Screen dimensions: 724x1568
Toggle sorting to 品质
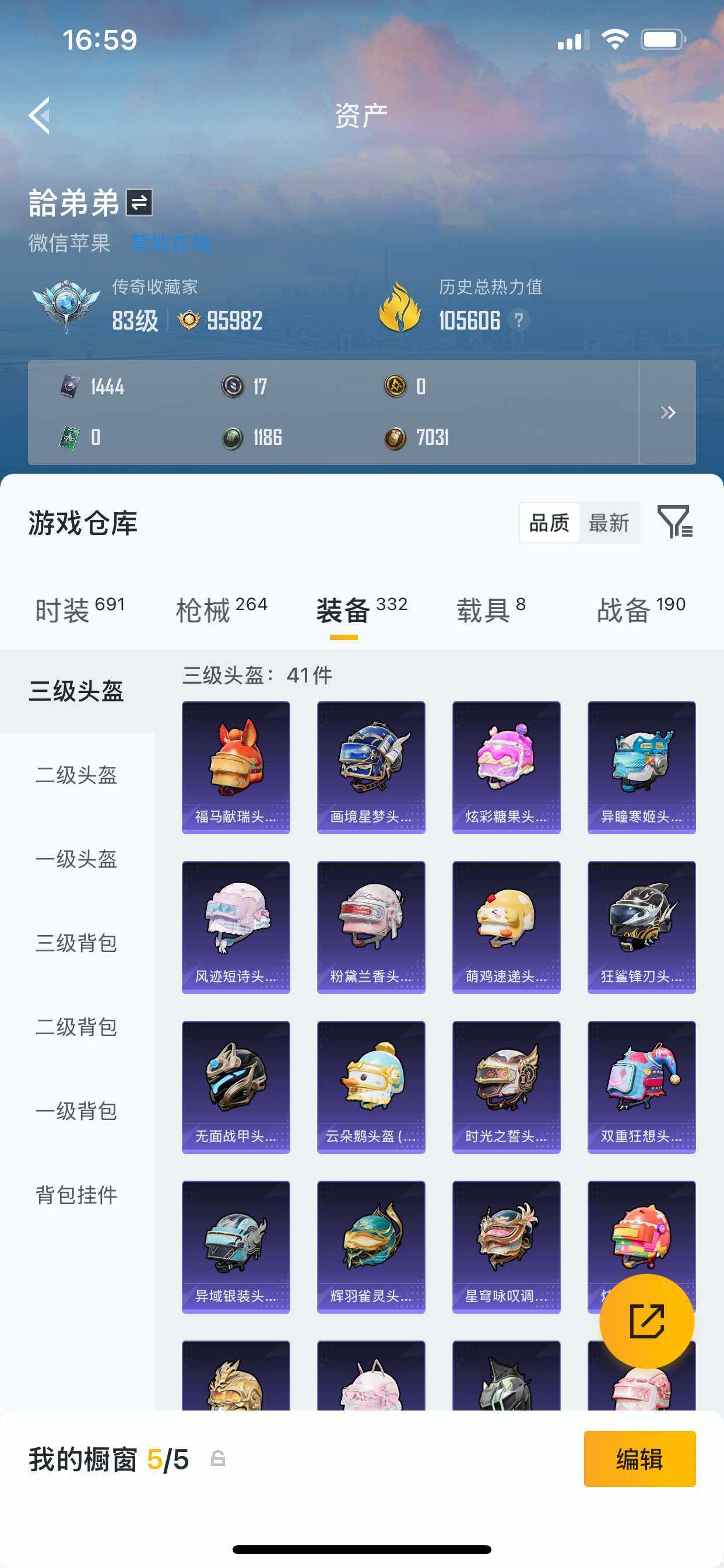click(549, 522)
